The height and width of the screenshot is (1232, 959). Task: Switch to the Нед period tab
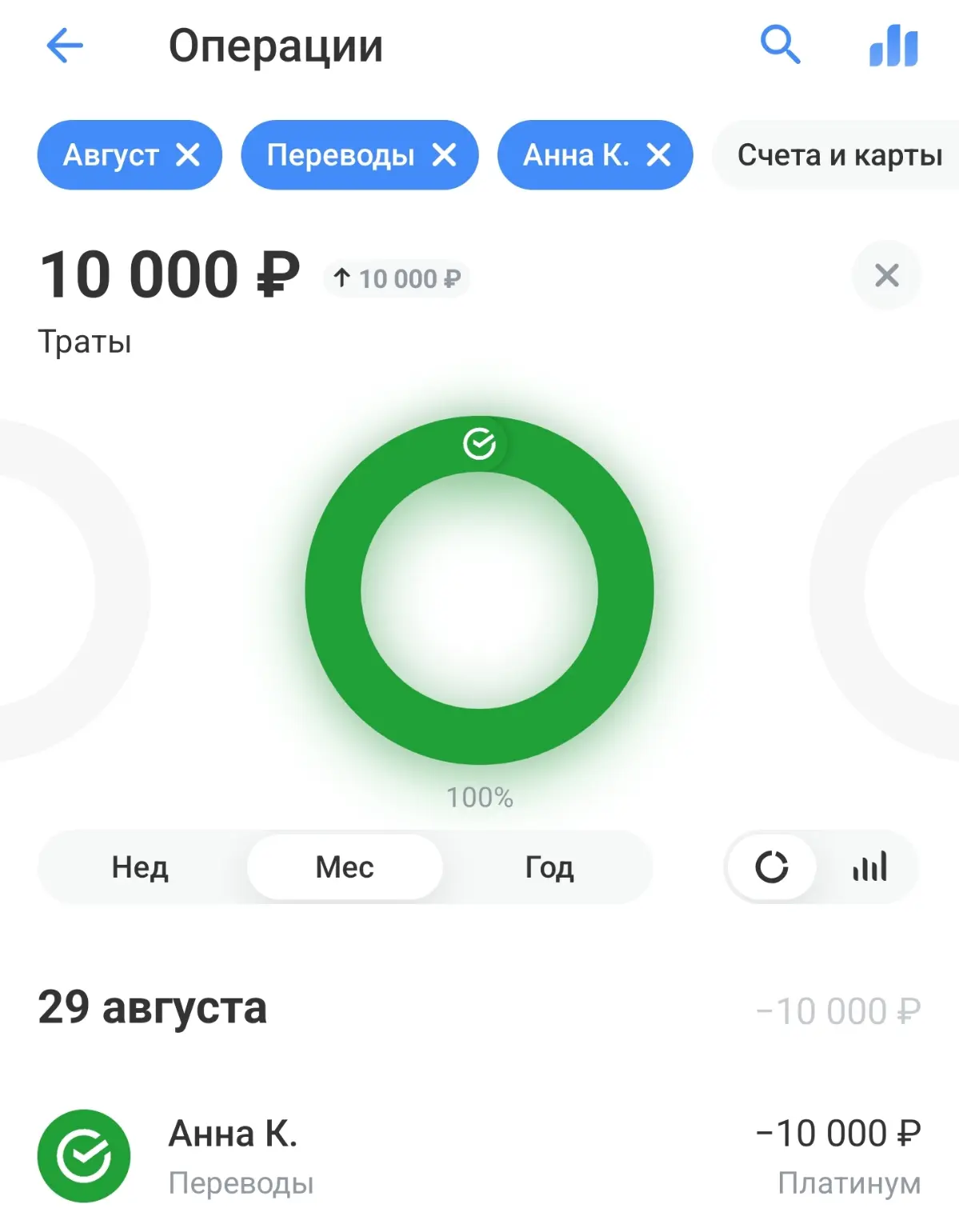click(x=140, y=867)
